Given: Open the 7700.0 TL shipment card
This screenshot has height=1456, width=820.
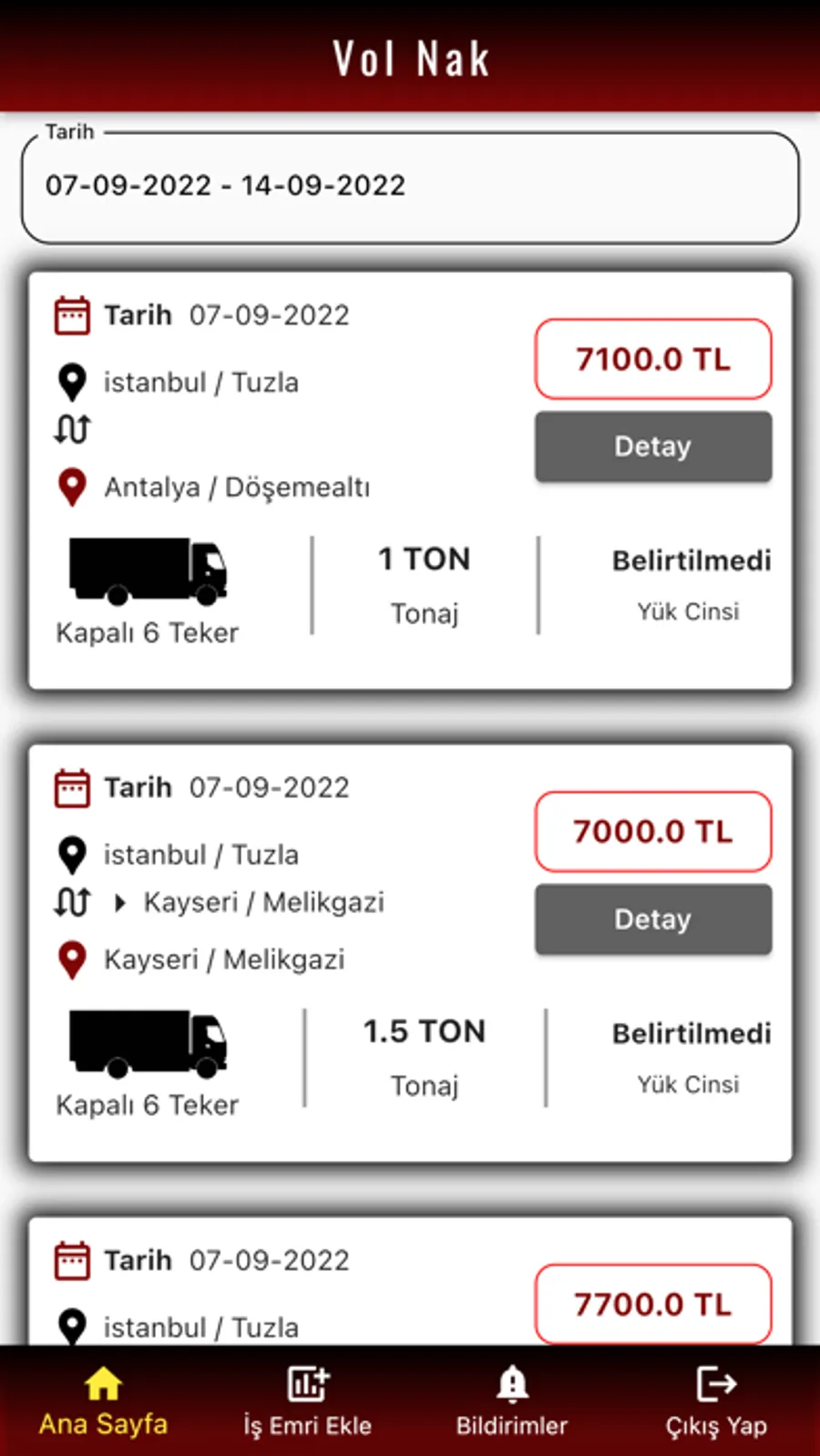Looking at the screenshot, I should tap(410, 1280).
